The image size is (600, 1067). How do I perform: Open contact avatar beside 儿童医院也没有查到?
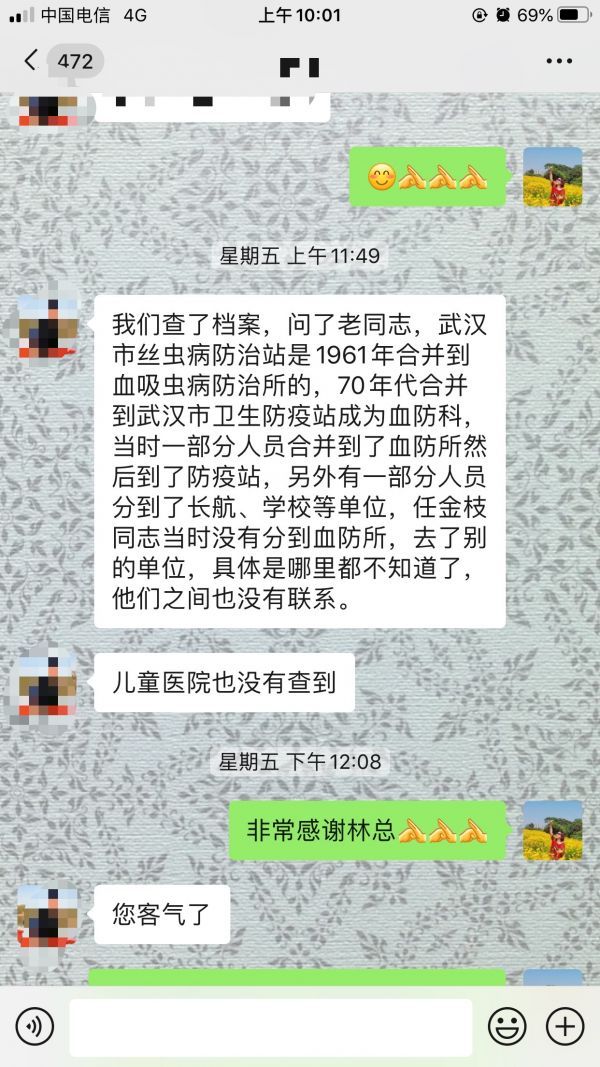[x=48, y=683]
